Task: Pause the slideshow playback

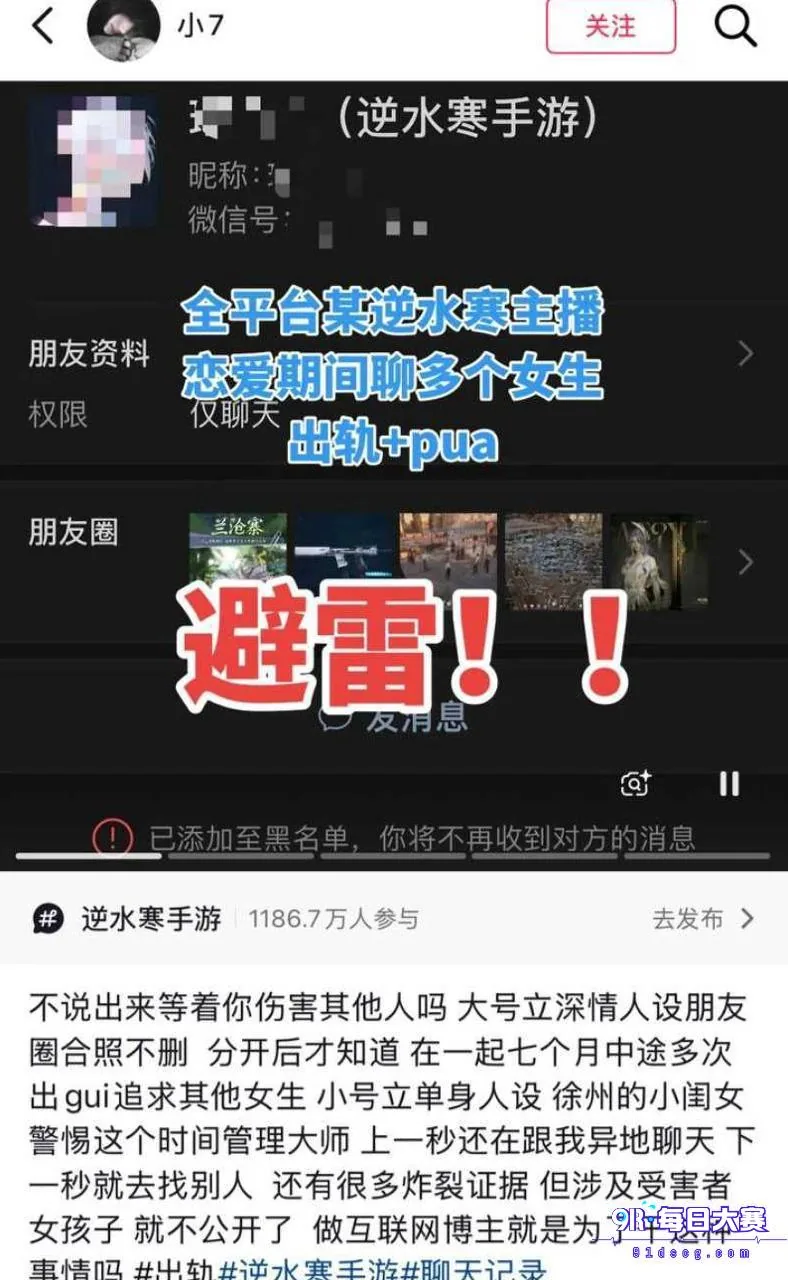Action: click(x=729, y=784)
